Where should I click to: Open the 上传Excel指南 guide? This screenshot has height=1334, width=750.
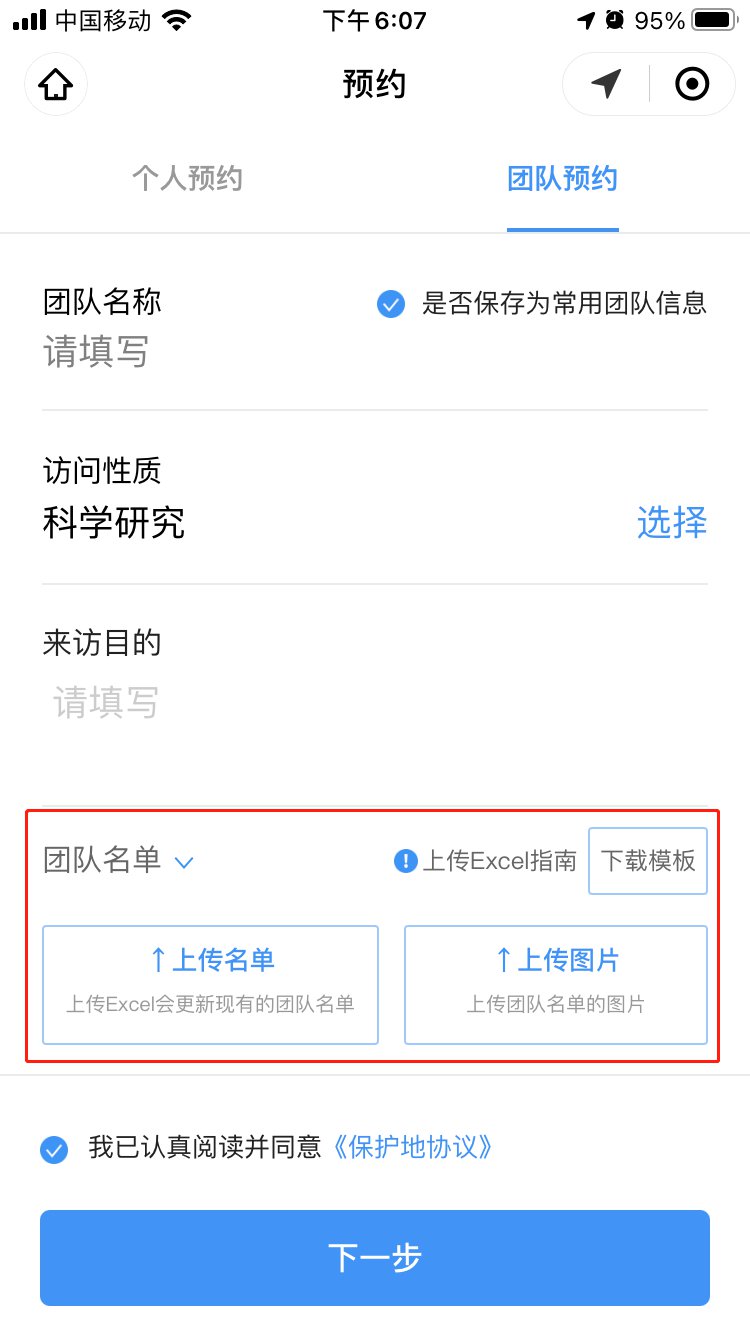pos(486,861)
